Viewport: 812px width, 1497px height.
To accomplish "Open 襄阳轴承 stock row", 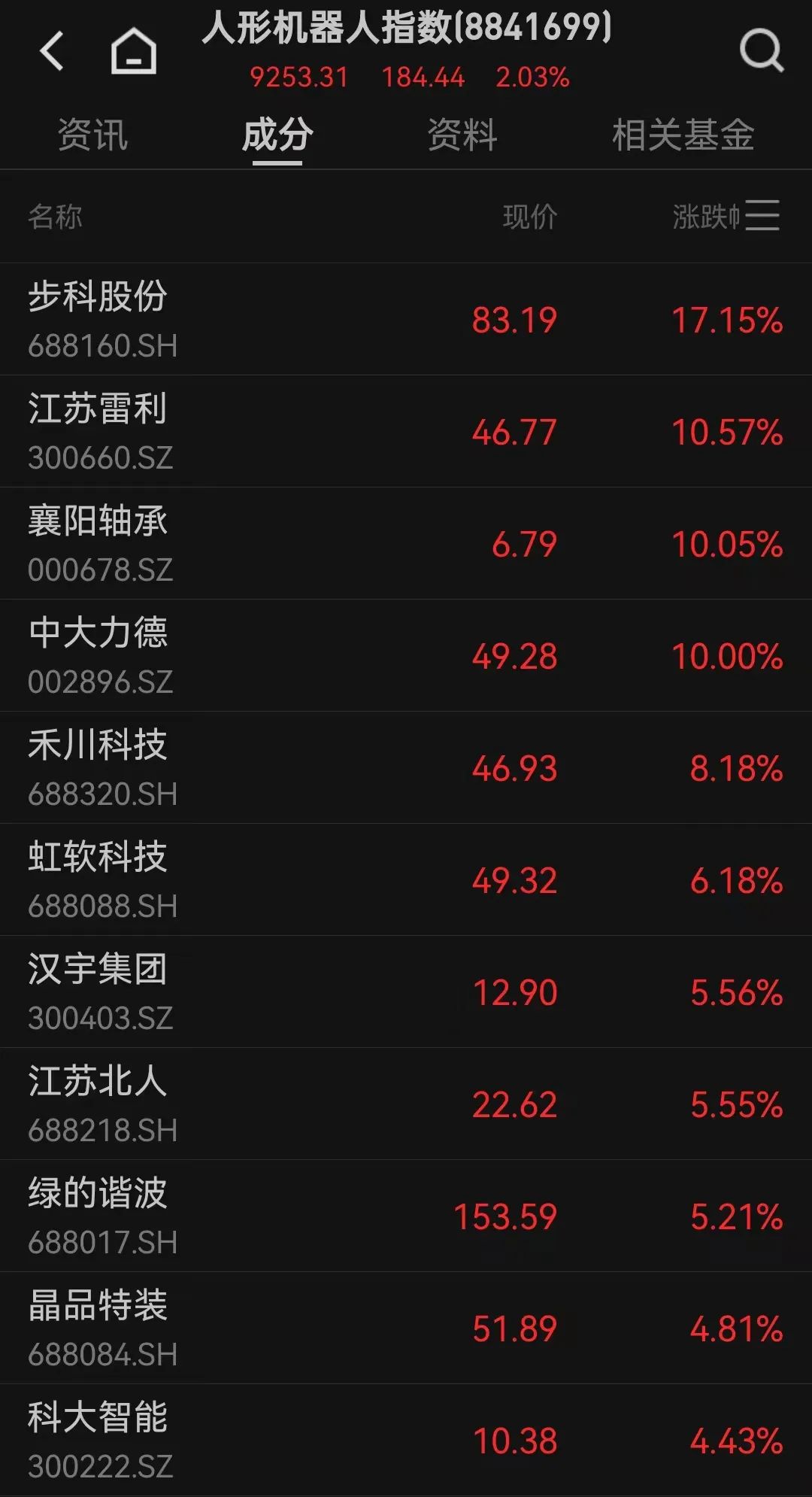I will [406, 543].
